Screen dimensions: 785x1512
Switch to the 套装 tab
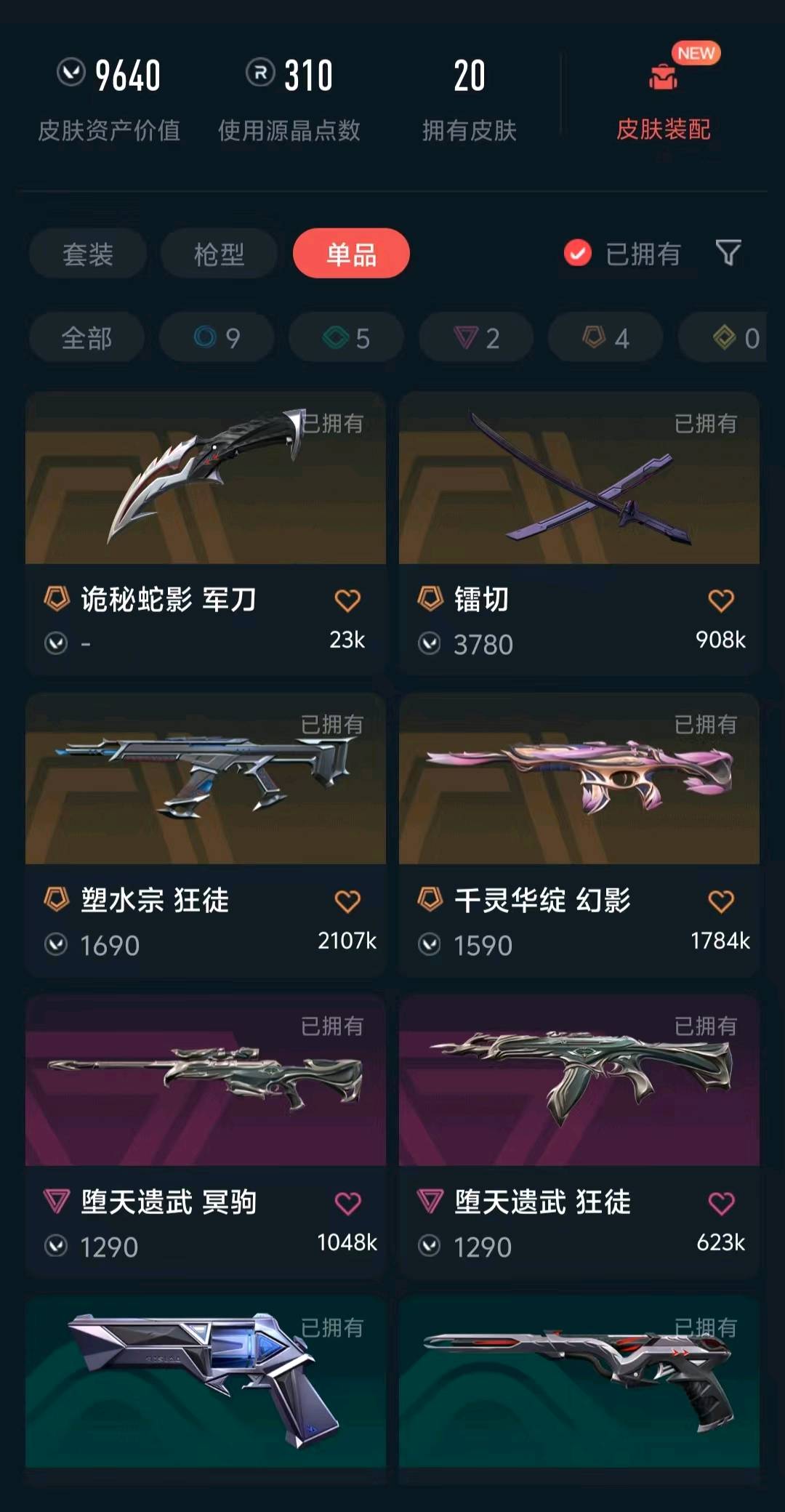[x=87, y=254]
